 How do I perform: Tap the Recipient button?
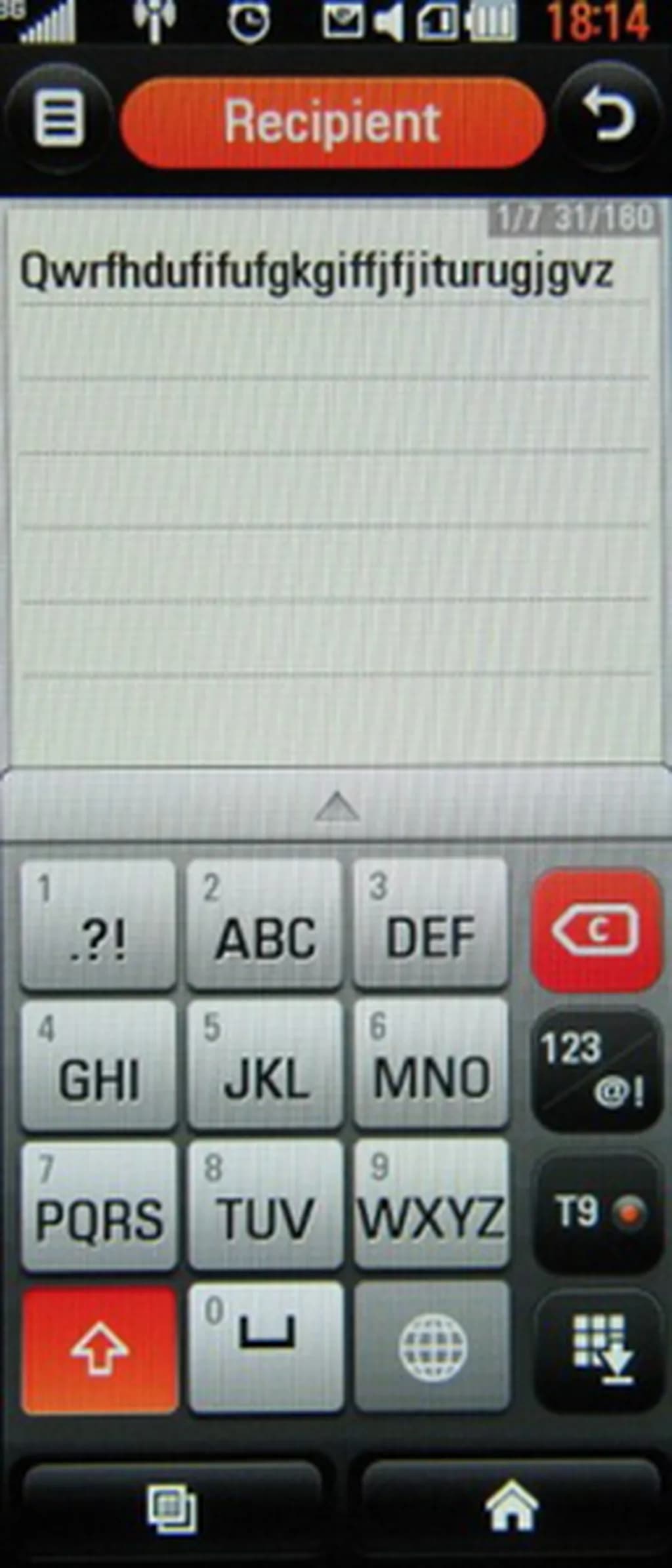[333, 122]
